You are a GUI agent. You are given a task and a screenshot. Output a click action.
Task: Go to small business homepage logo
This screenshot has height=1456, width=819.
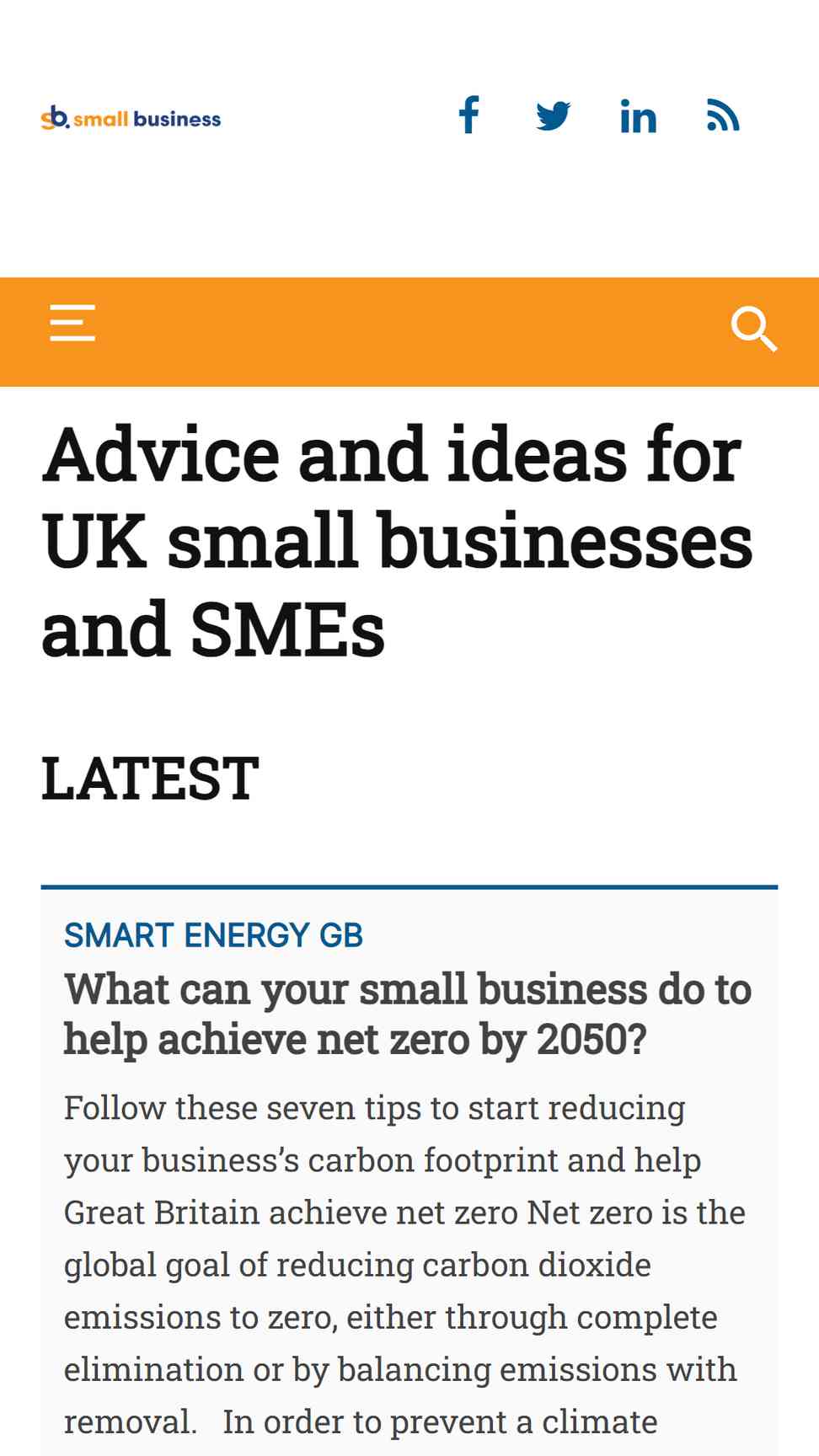click(131, 118)
